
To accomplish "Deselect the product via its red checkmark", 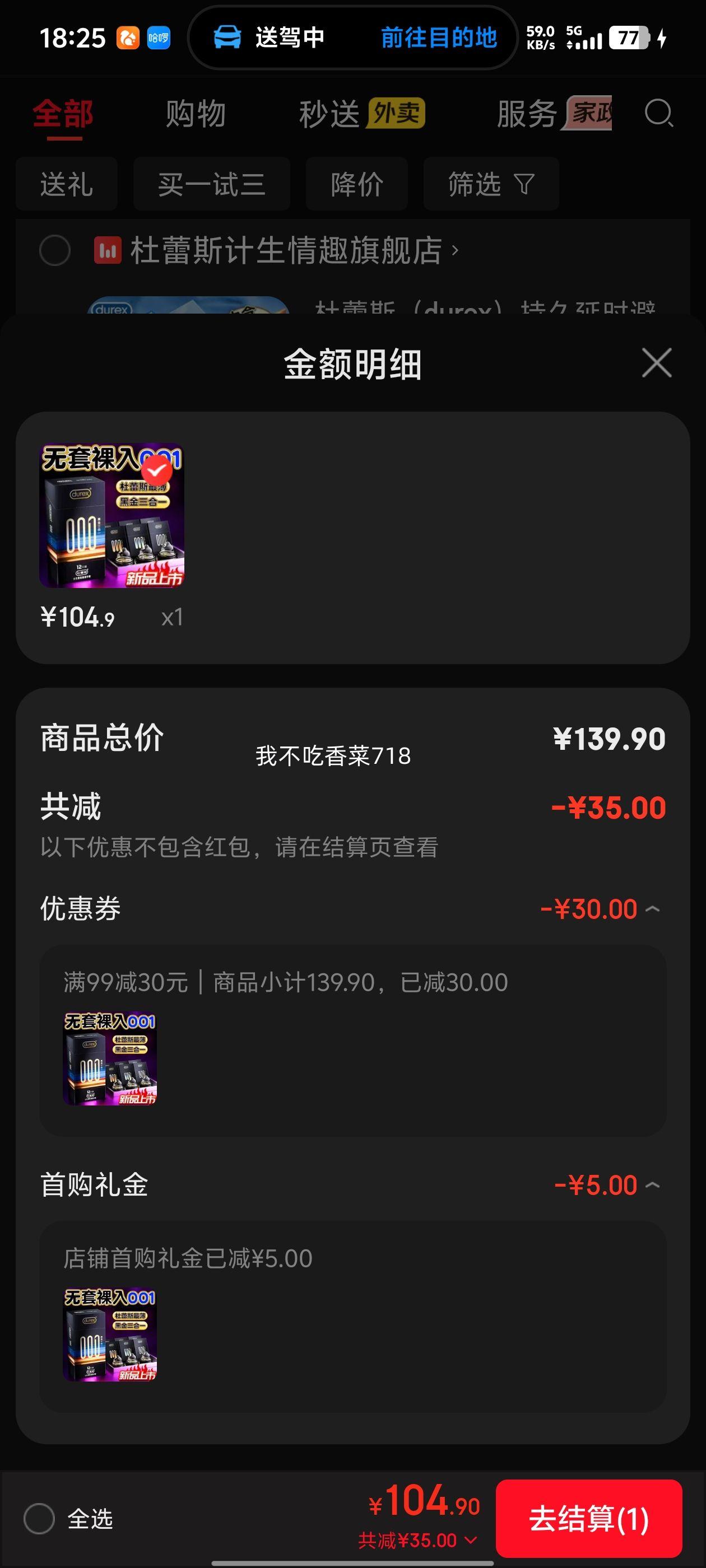I will pos(157,469).
